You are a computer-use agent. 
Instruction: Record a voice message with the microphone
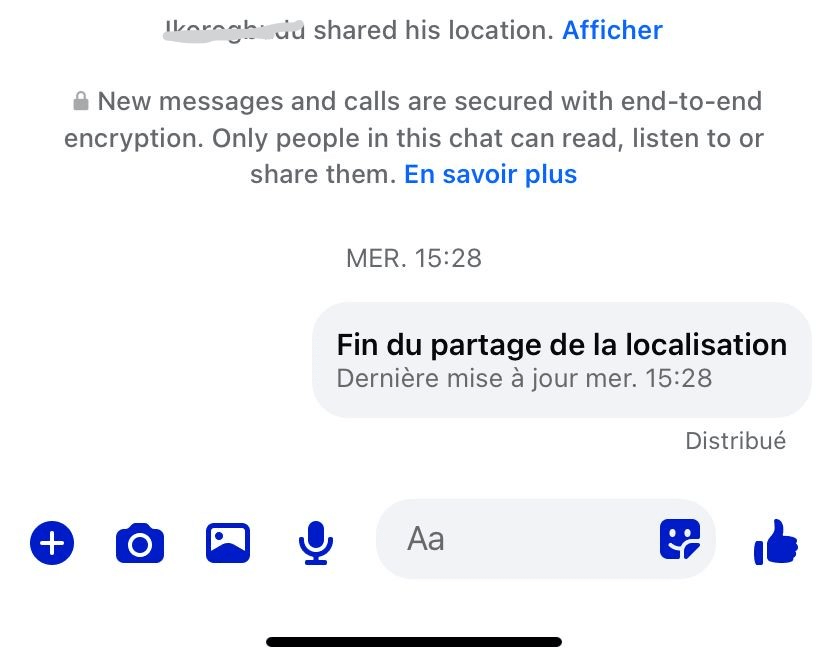316,543
